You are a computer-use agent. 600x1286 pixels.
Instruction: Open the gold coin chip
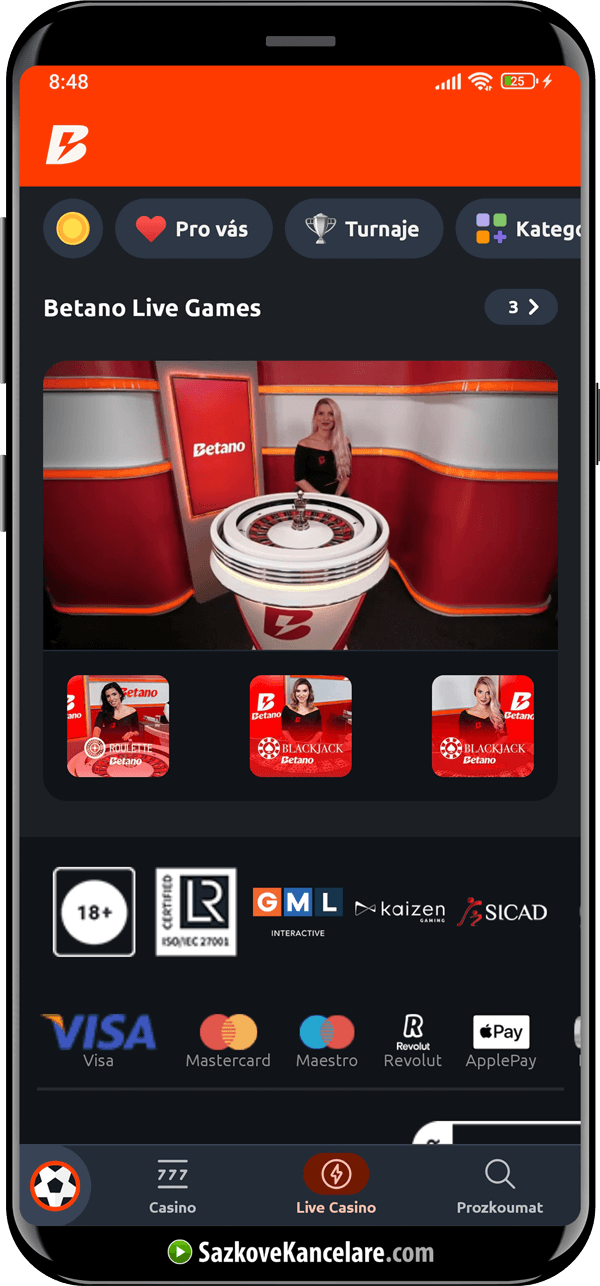coord(73,229)
